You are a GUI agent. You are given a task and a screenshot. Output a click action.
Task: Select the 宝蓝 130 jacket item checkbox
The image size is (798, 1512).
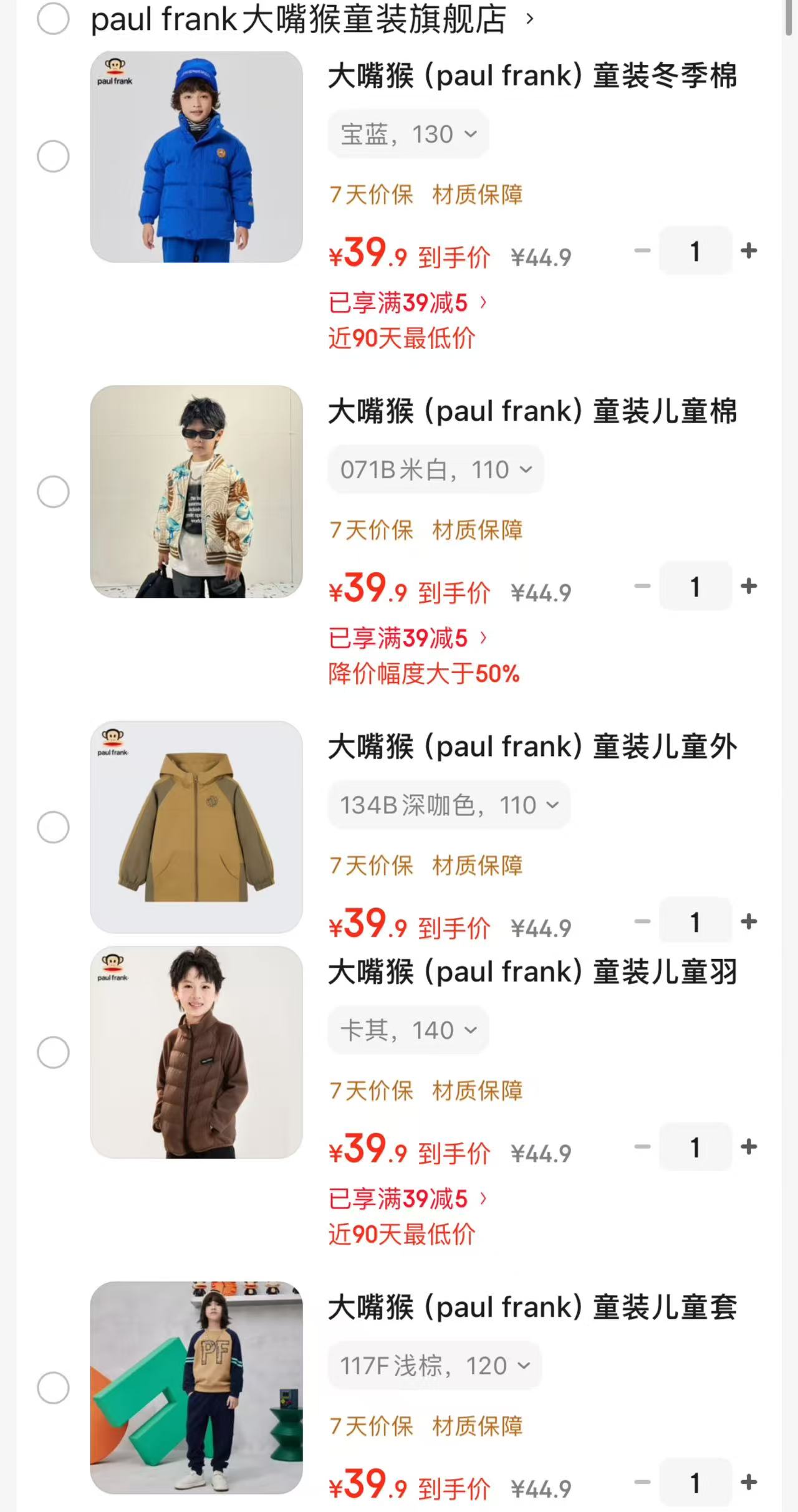click(53, 156)
